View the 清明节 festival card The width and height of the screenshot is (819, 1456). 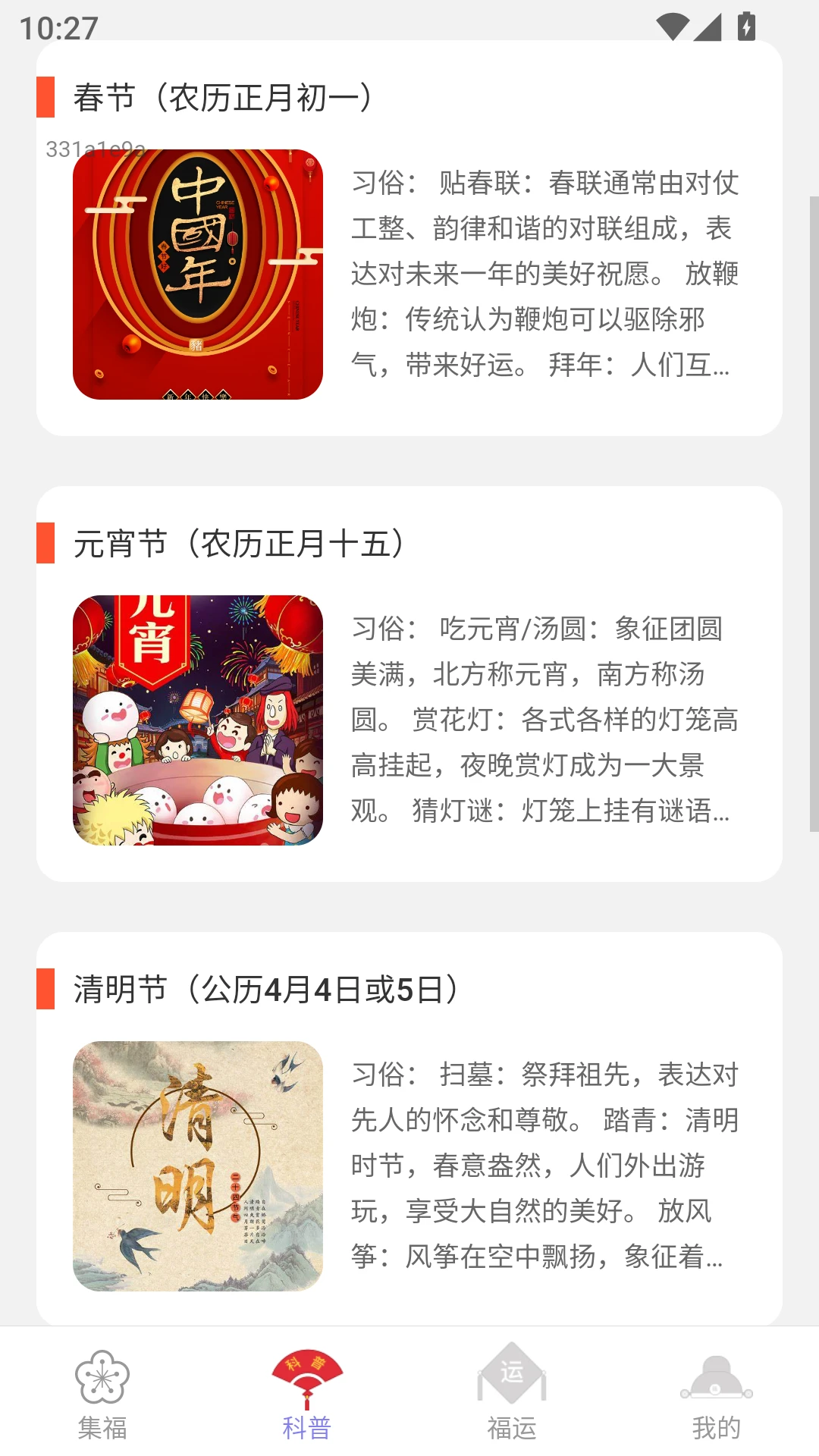pyautogui.click(x=409, y=1130)
